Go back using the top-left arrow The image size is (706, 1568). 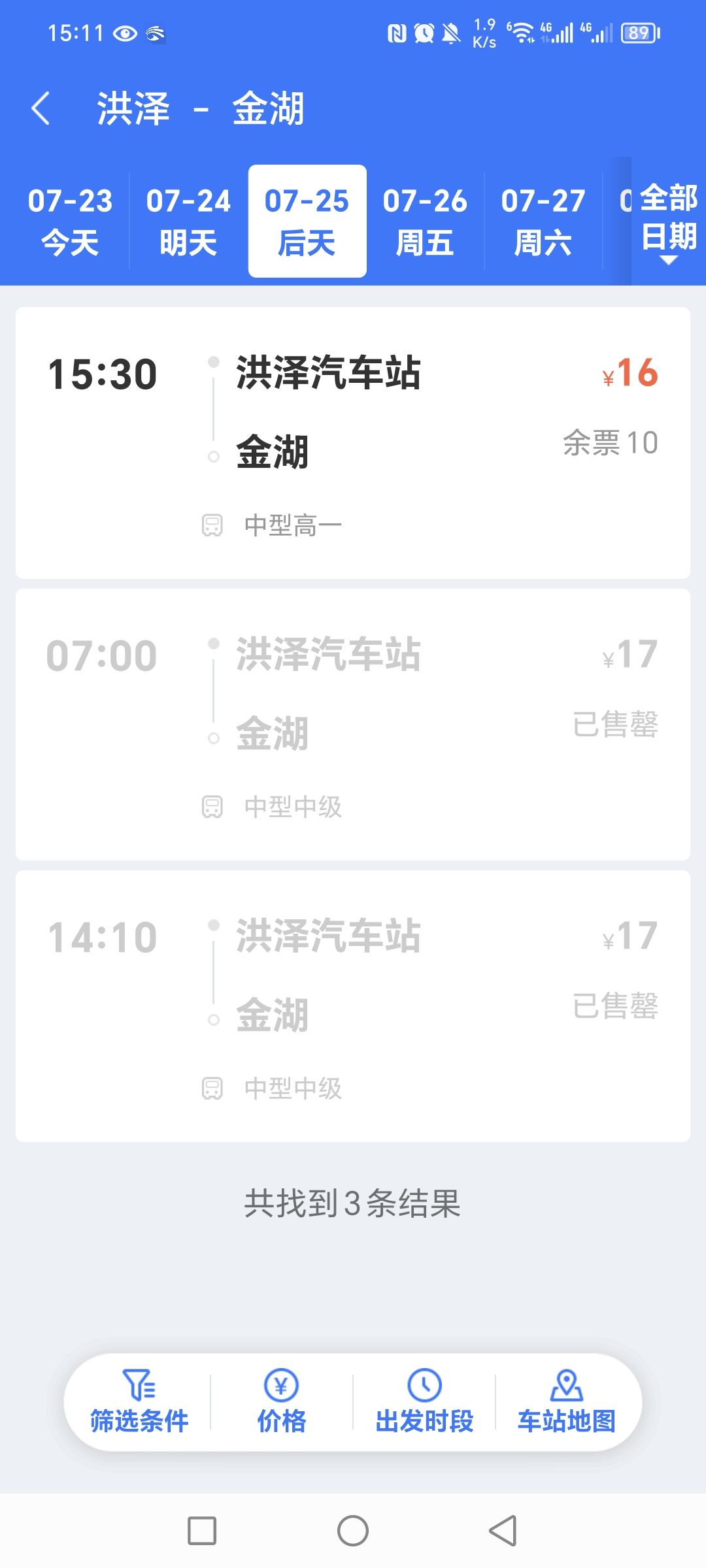(41, 108)
